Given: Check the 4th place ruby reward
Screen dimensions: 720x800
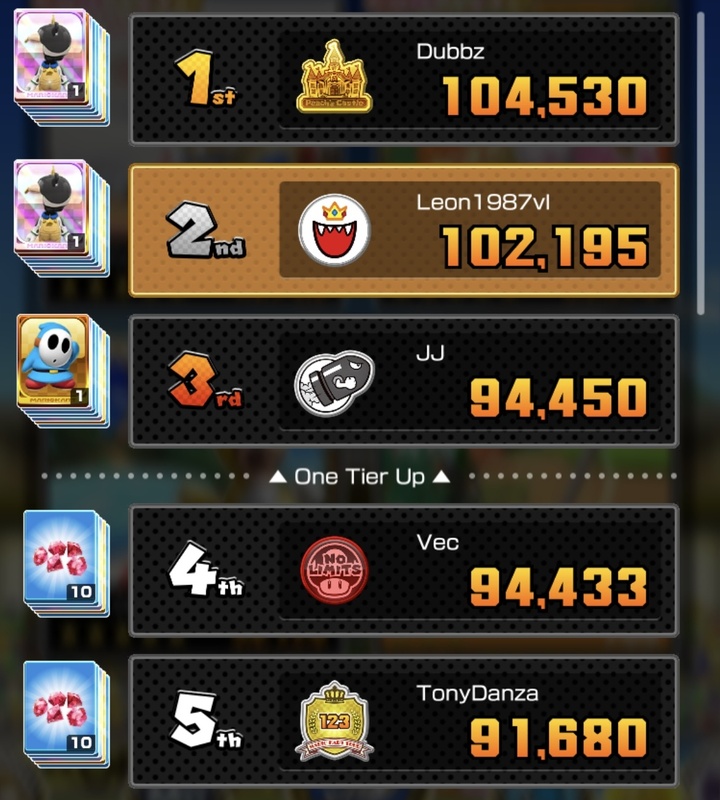Looking at the screenshot, I should click(x=60, y=560).
